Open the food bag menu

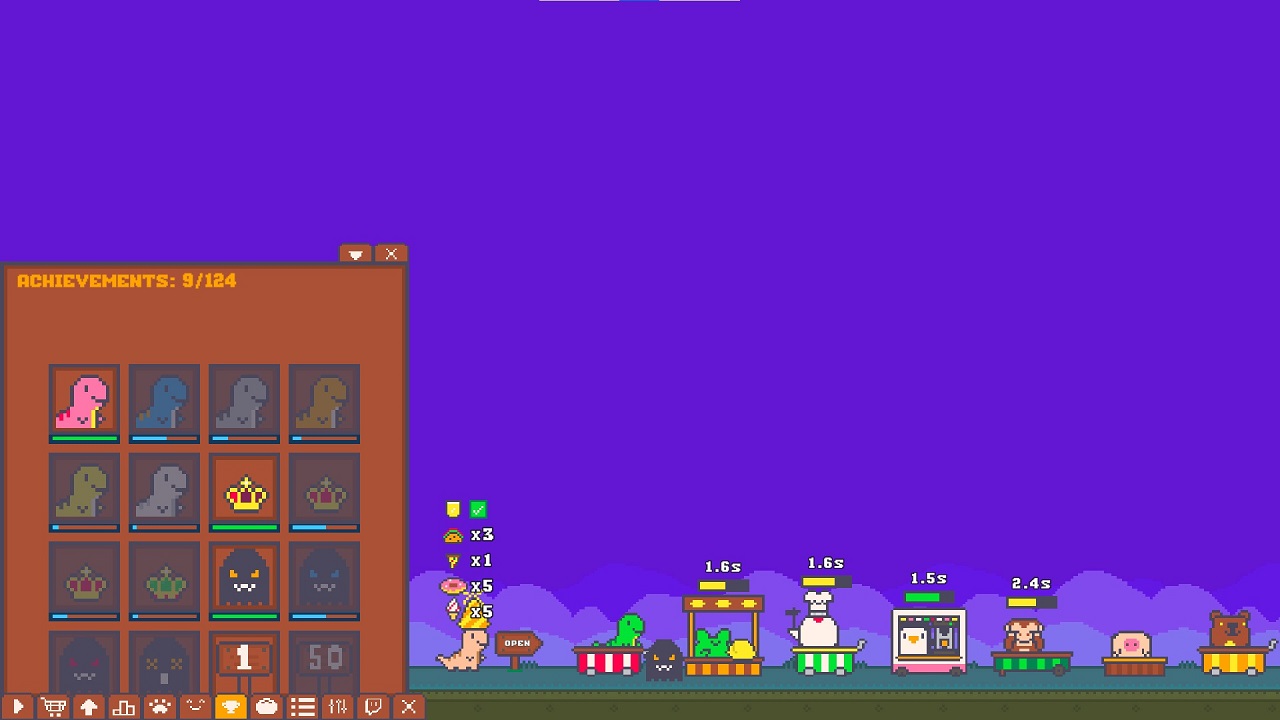click(x=266, y=707)
